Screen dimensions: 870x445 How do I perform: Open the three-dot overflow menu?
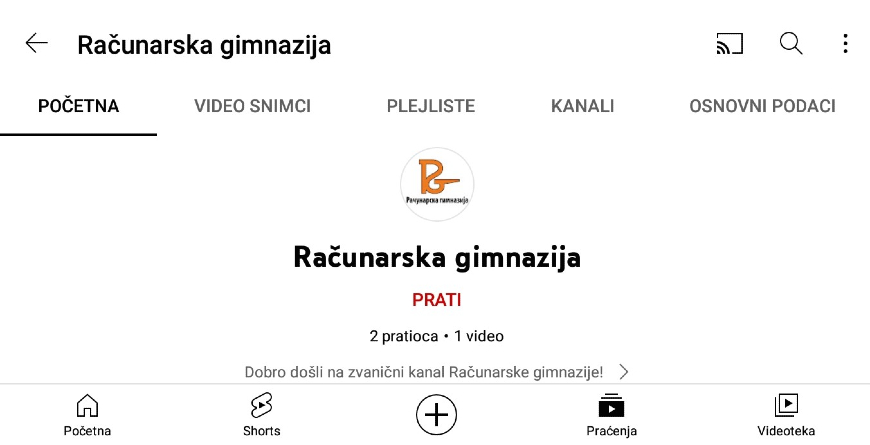[845, 44]
